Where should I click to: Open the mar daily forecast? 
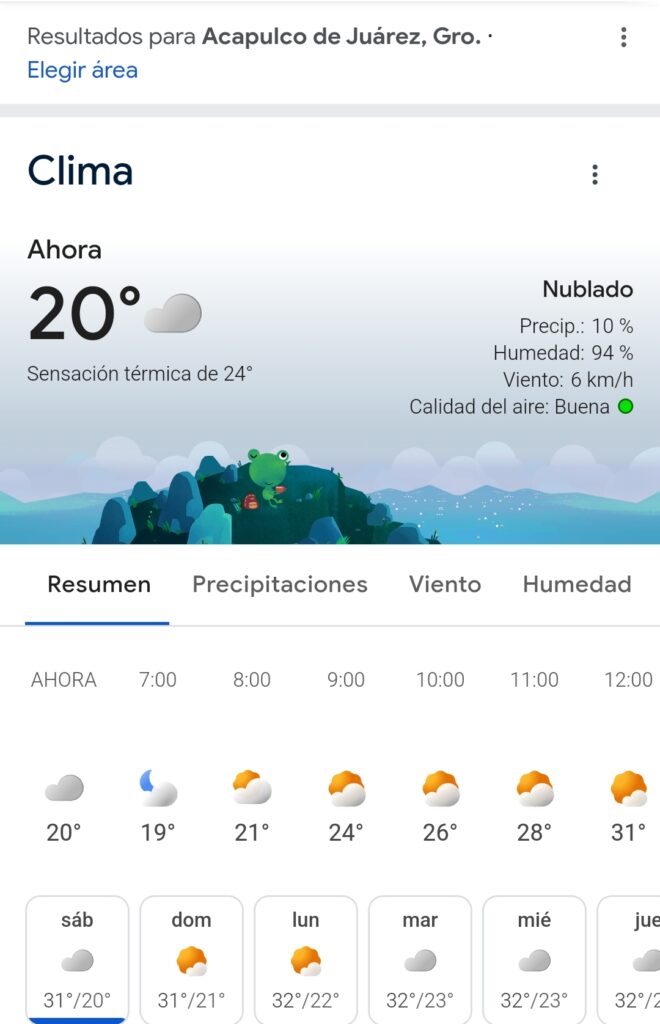point(420,960)
